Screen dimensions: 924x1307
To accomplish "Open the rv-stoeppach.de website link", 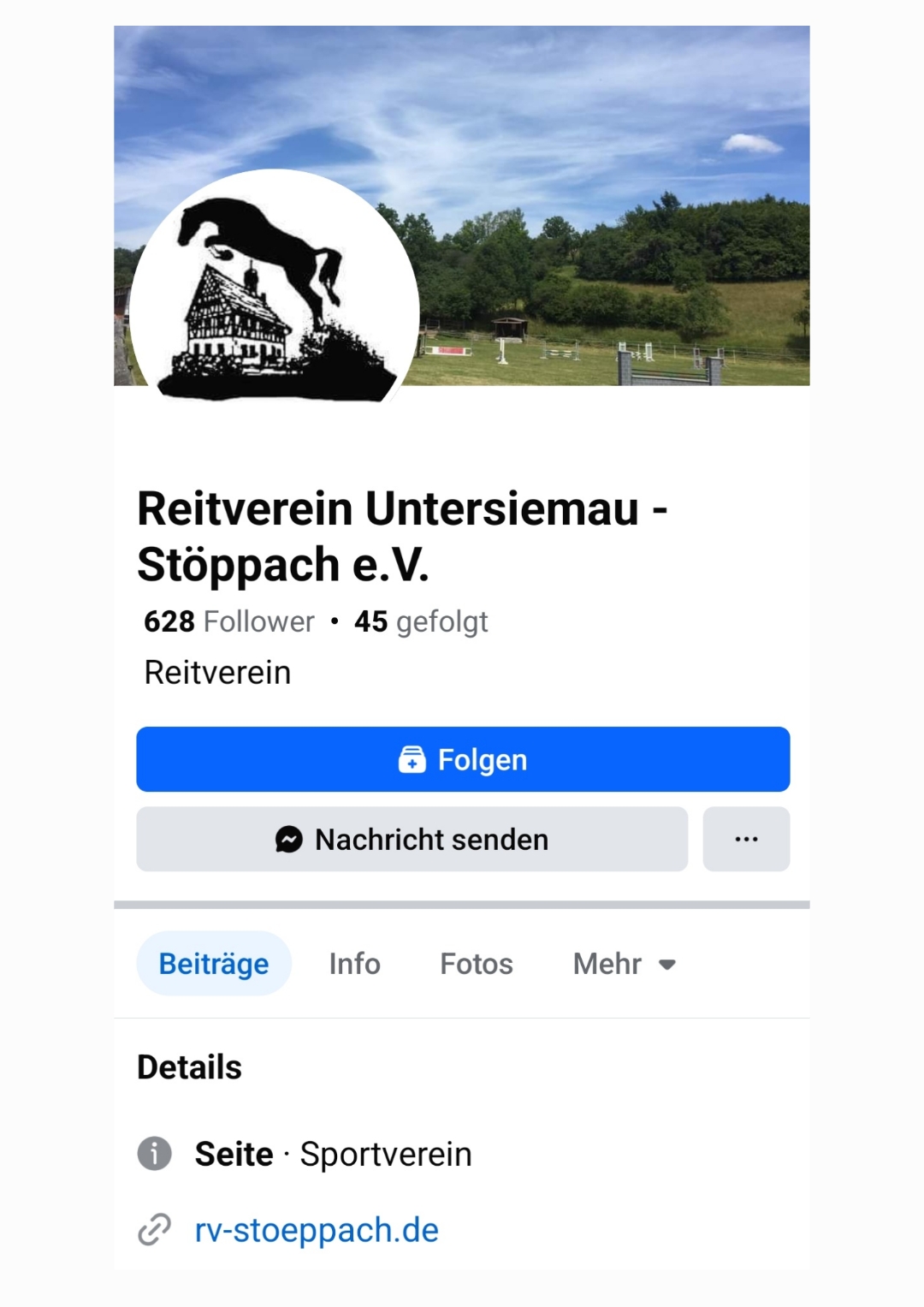I will pyautogui.click(x=317, y=1230).
